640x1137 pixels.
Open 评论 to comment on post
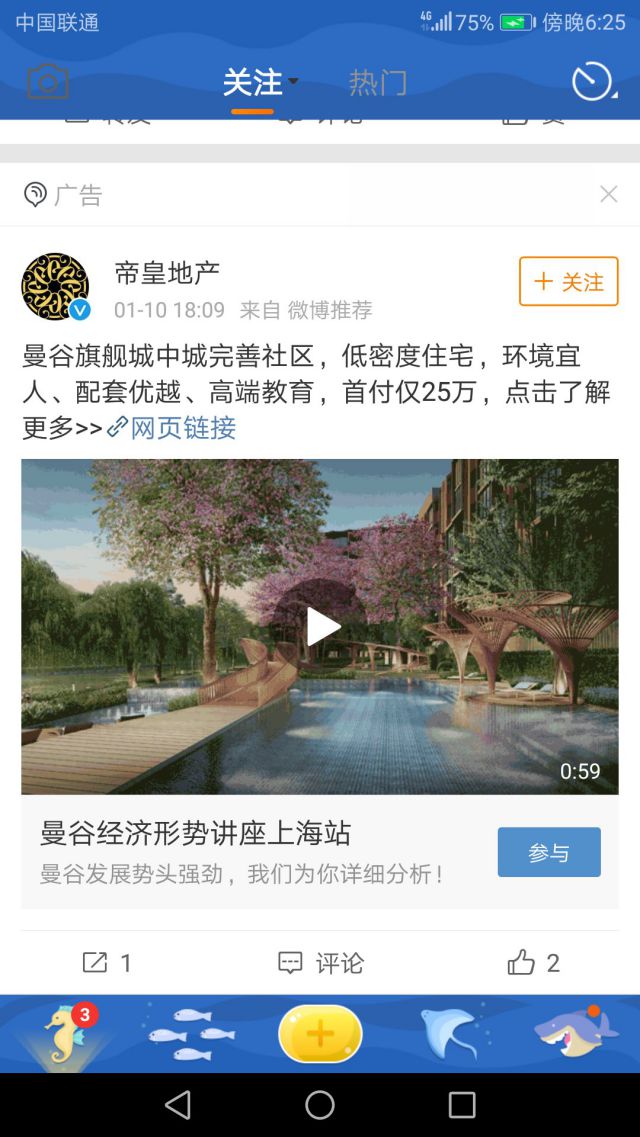(x=320, y=963)
